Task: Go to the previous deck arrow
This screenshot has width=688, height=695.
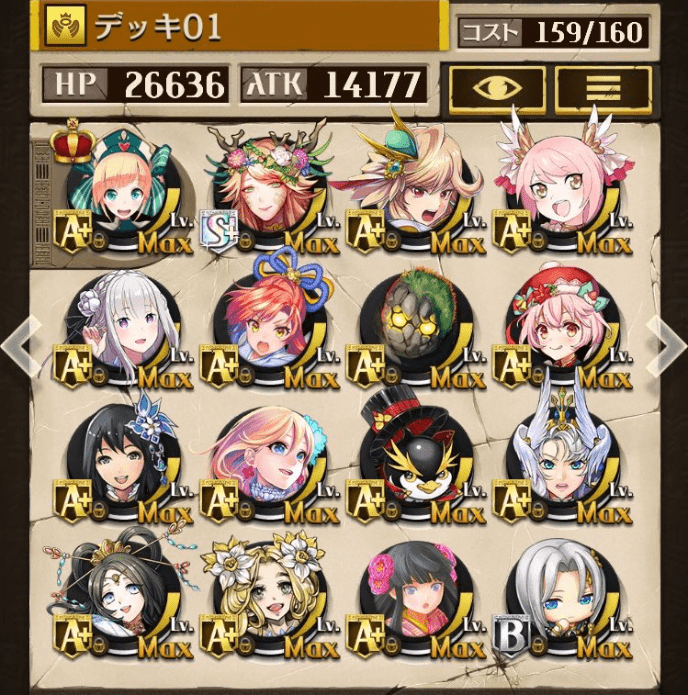Action: pos(19,343)
